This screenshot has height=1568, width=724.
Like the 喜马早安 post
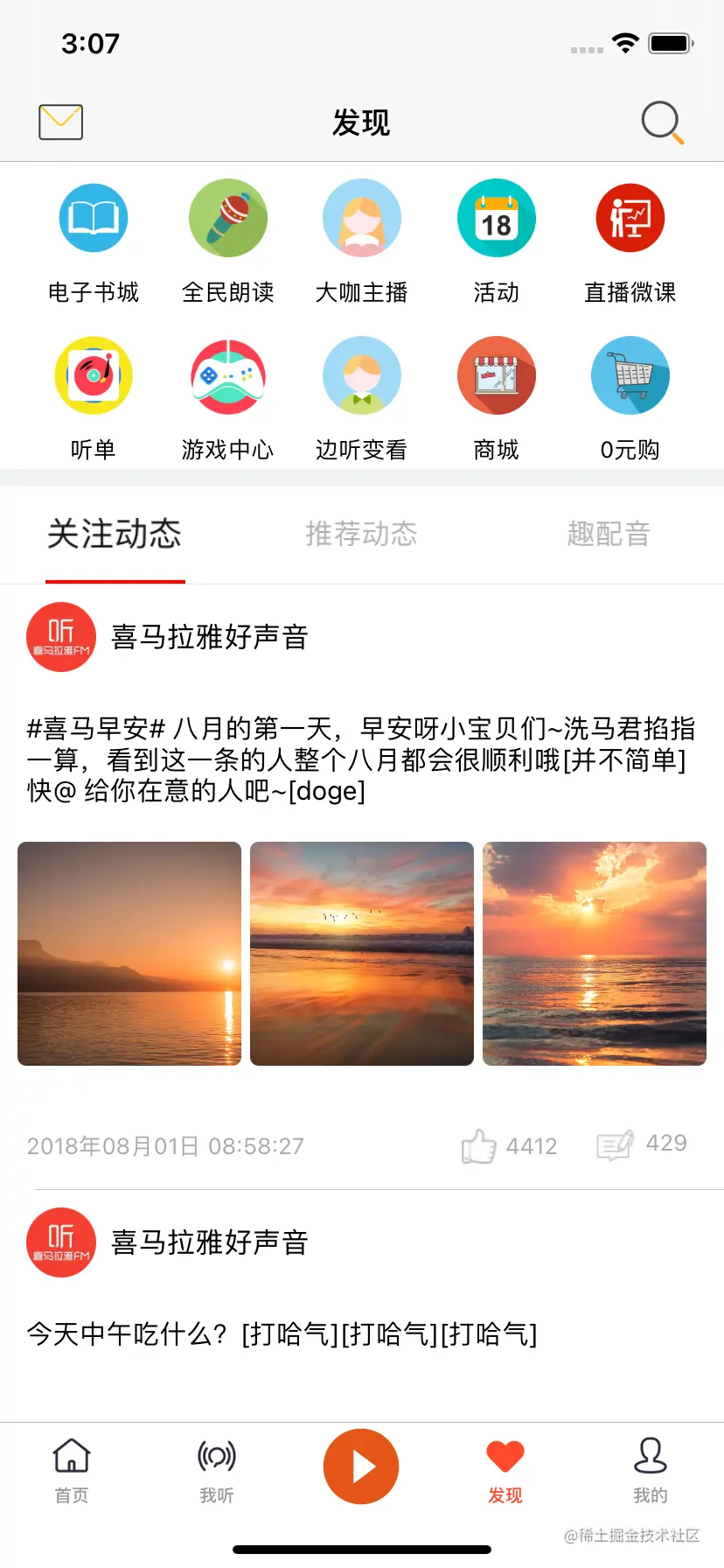[479, 1146]
